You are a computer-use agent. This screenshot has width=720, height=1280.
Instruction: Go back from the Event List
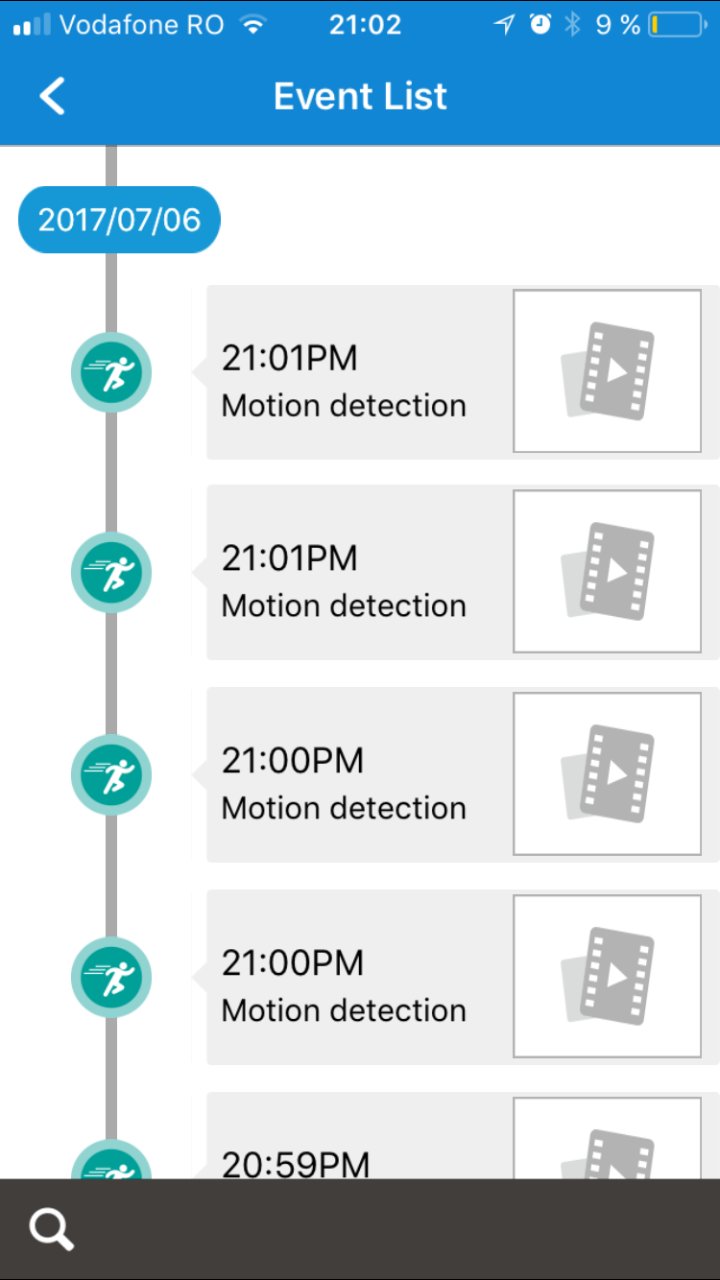click(x=52, y=97)
